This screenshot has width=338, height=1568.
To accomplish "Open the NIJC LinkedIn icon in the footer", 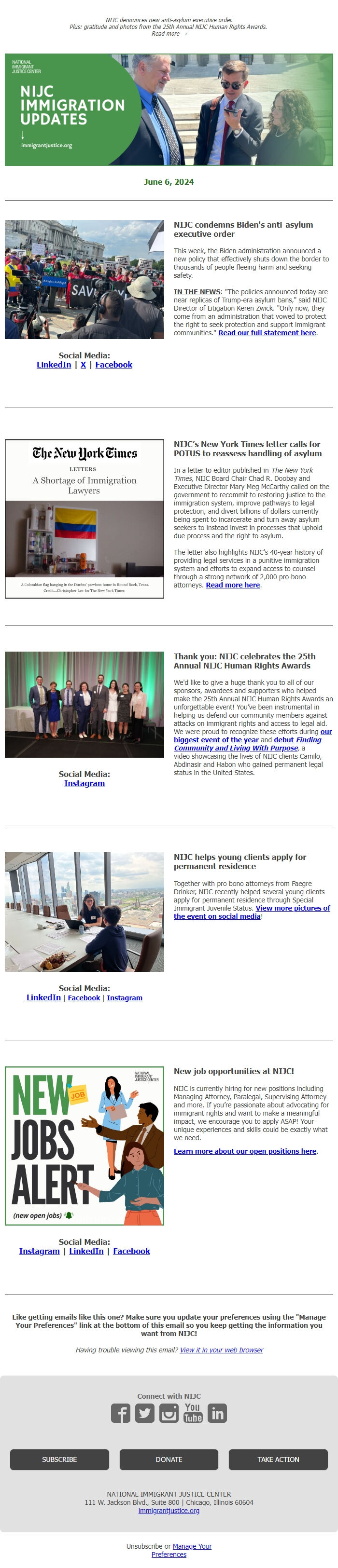I will 217,1413.
